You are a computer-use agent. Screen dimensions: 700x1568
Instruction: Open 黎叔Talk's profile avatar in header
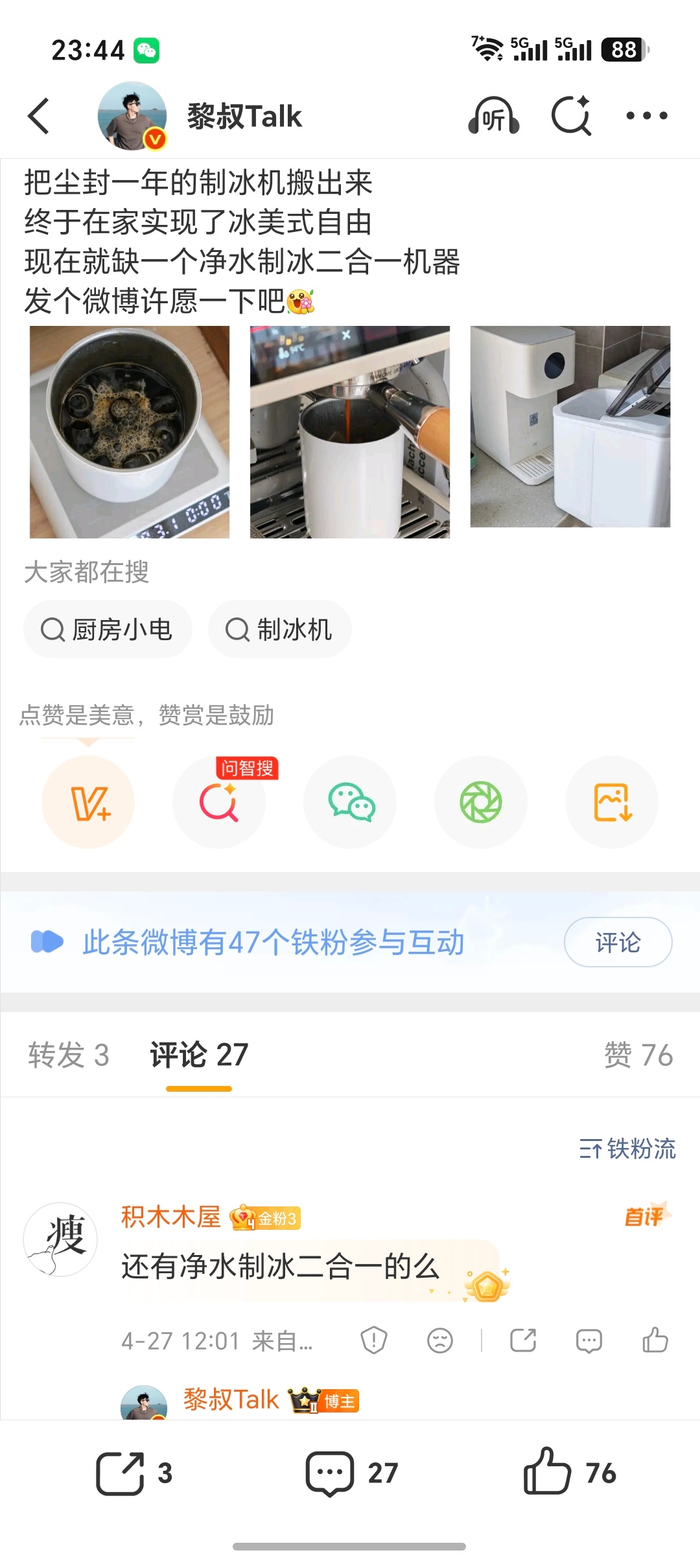132,116
